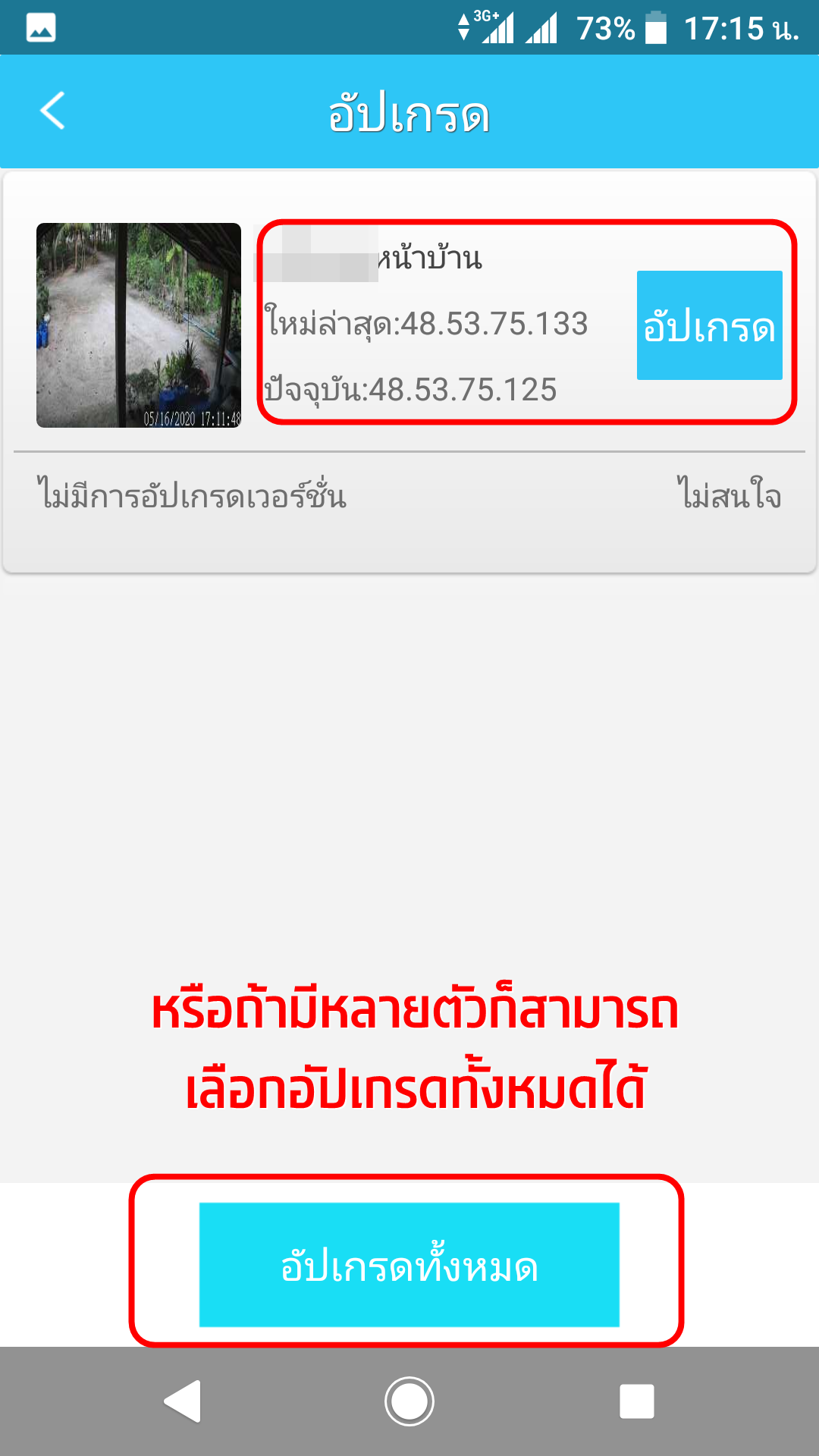This screenshot has height=1456, width=819.
Task: Open the หน้าบ้าน camera thumbnail
Action: click(x=139, y=325)
